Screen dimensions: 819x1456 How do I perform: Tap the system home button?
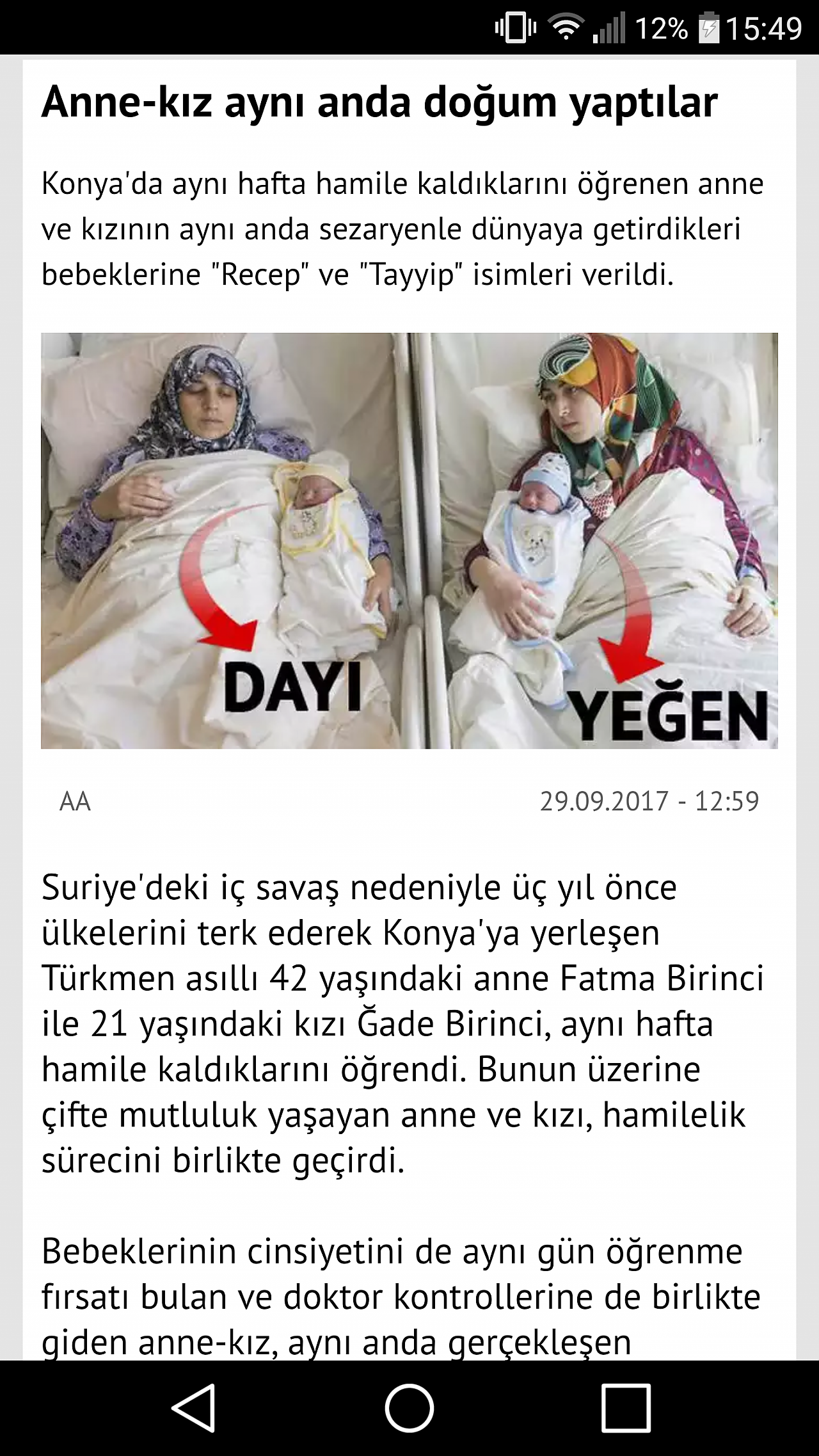pos(409,1408)
